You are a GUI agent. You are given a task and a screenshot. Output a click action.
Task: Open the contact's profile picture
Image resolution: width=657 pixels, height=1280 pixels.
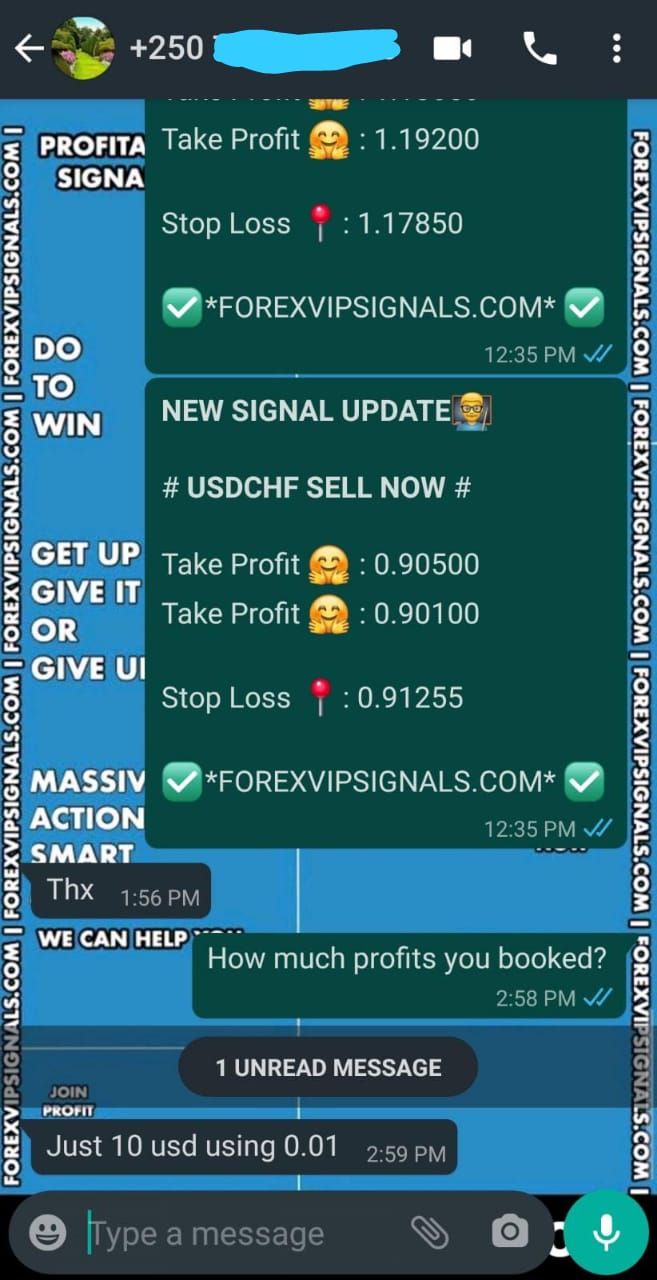pos(82,48)
